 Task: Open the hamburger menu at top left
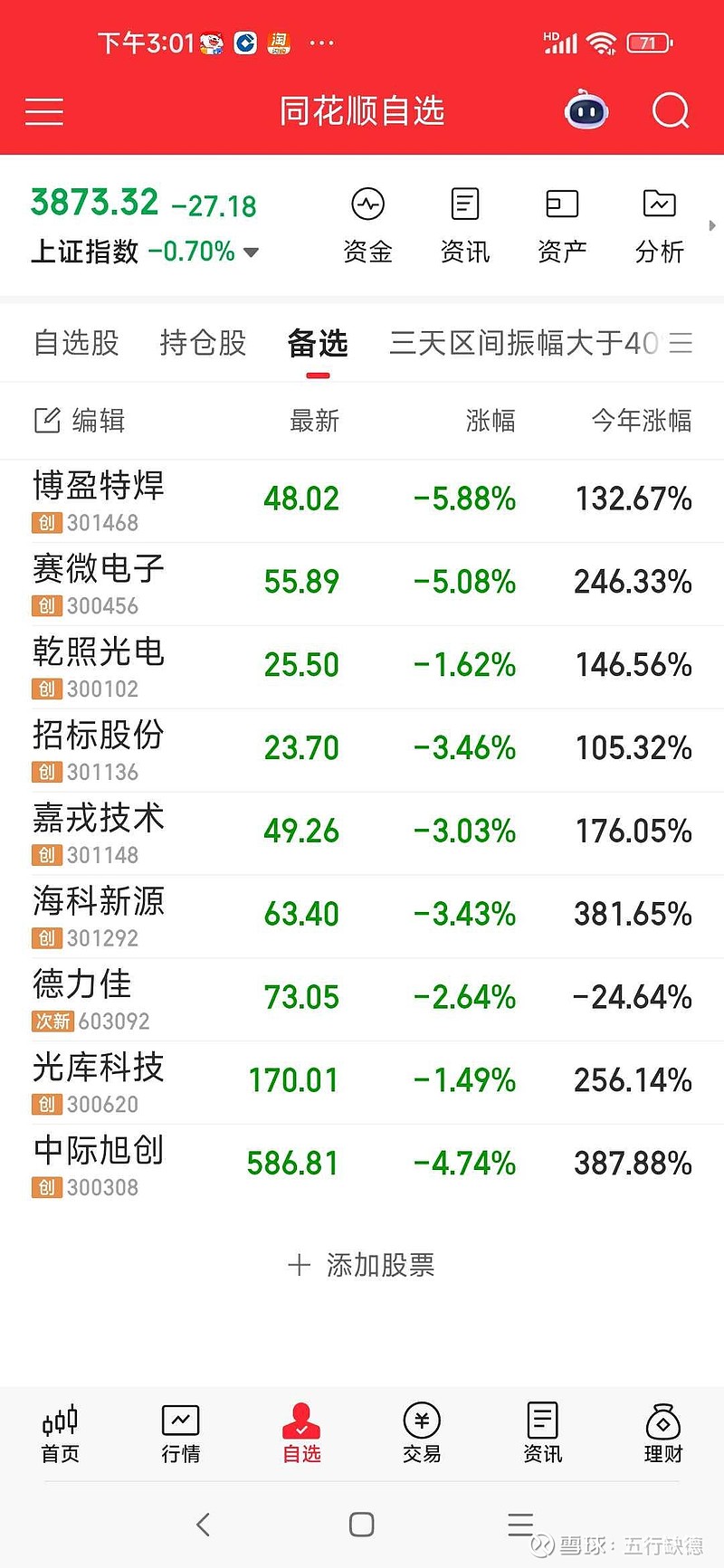(x=43, y=109)
